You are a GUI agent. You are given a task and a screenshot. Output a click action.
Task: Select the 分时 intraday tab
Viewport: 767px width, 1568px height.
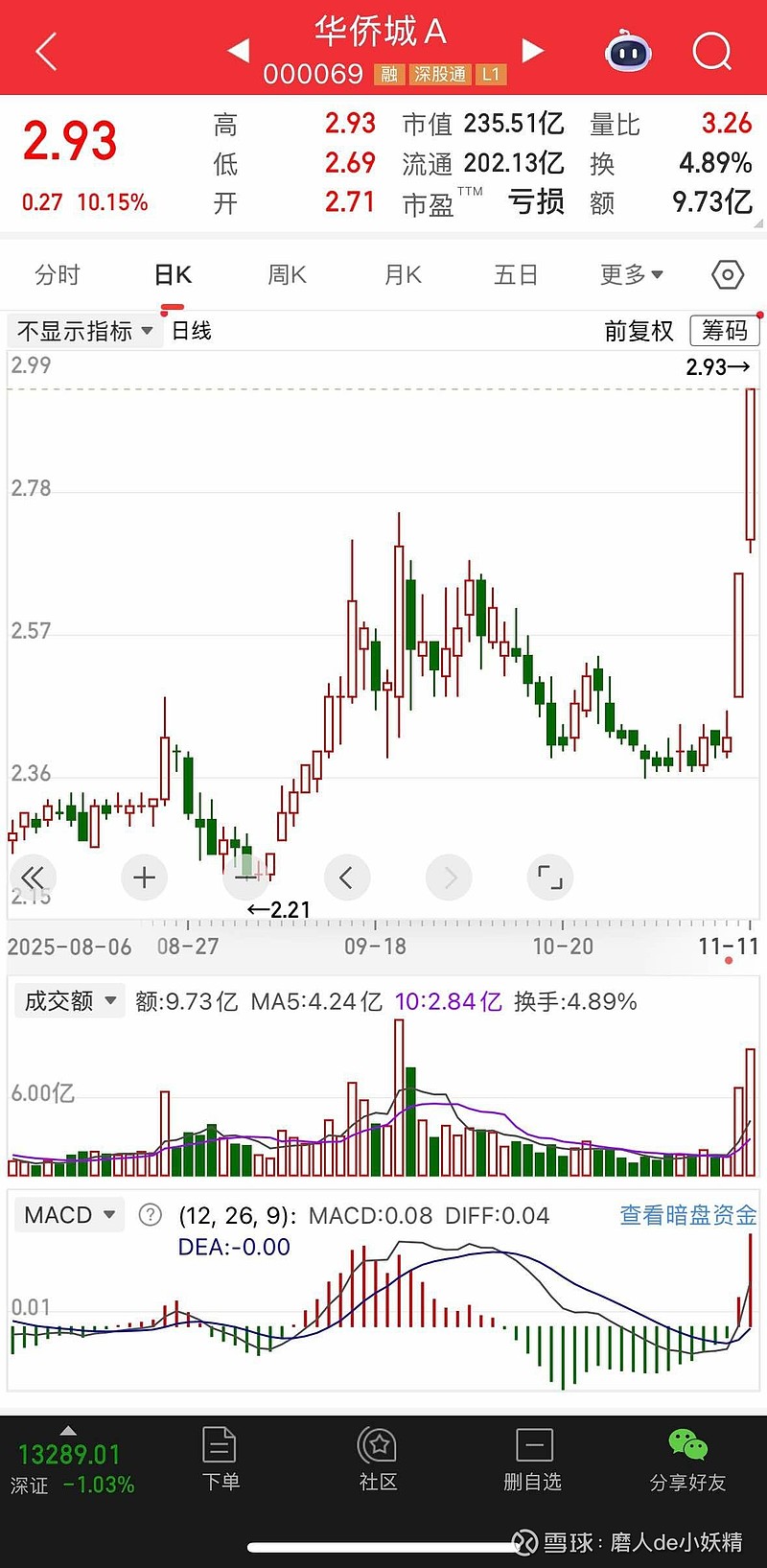59,275
